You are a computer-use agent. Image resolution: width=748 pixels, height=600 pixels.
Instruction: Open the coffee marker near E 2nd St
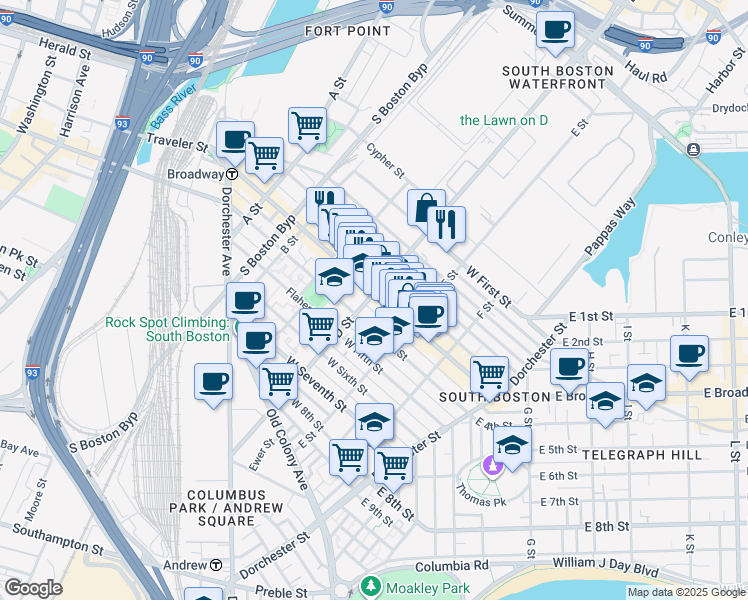pyautogui.click(x=570, y=367)
